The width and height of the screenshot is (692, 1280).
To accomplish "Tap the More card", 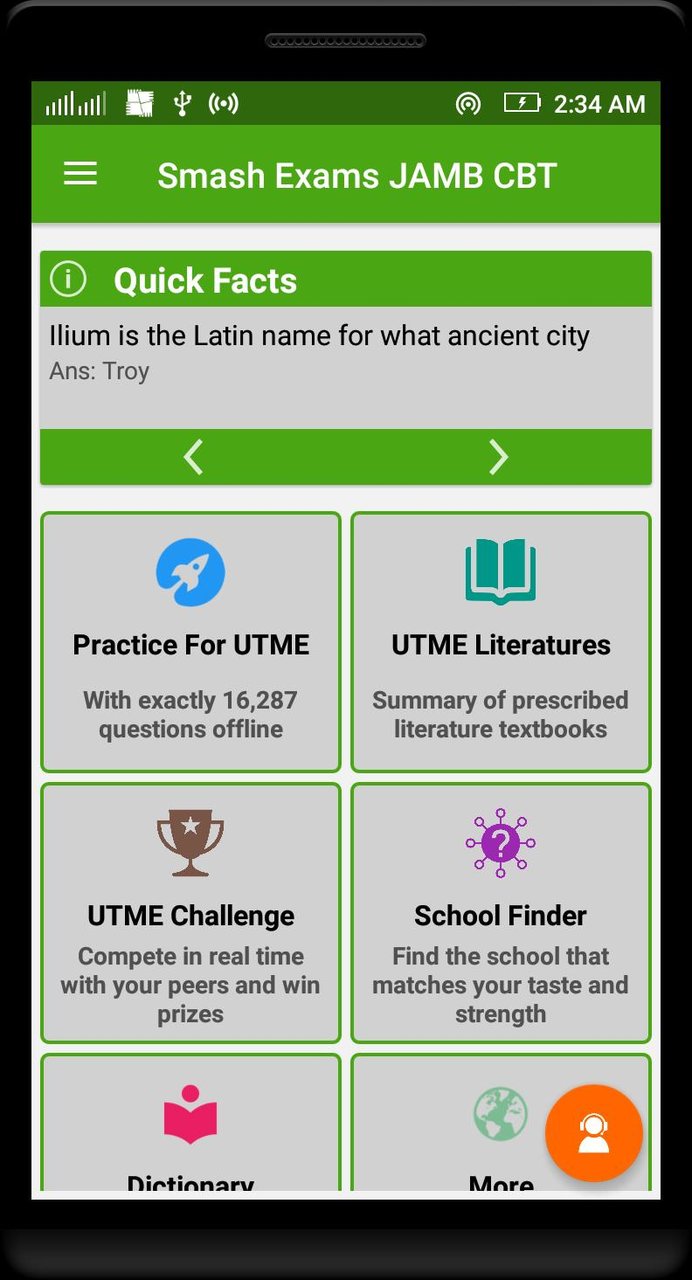I will click(480, 1130).
